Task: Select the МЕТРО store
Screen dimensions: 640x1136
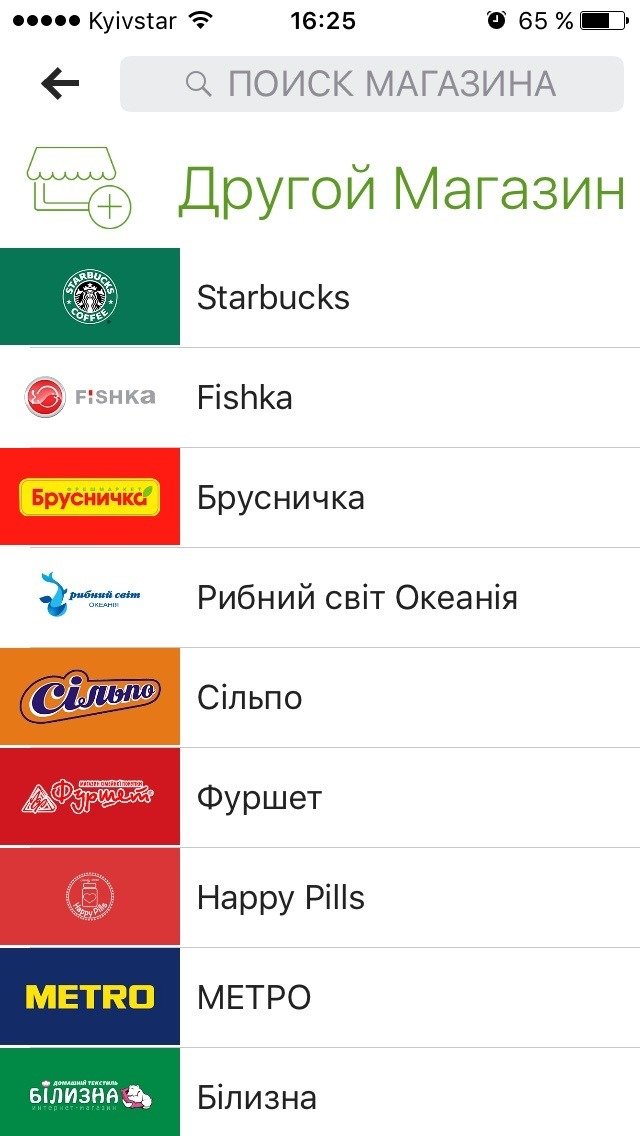Action: (320, 997)
